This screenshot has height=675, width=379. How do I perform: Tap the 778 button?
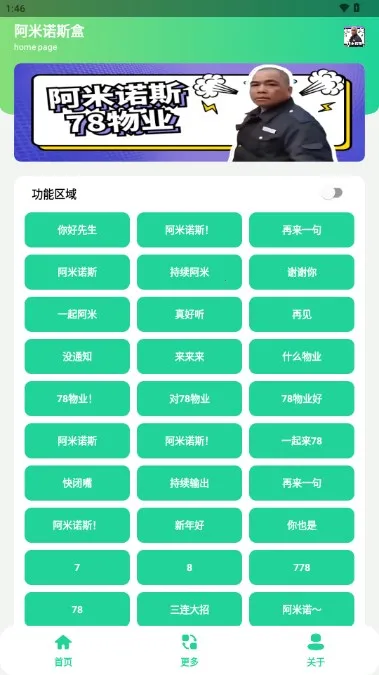301,567
